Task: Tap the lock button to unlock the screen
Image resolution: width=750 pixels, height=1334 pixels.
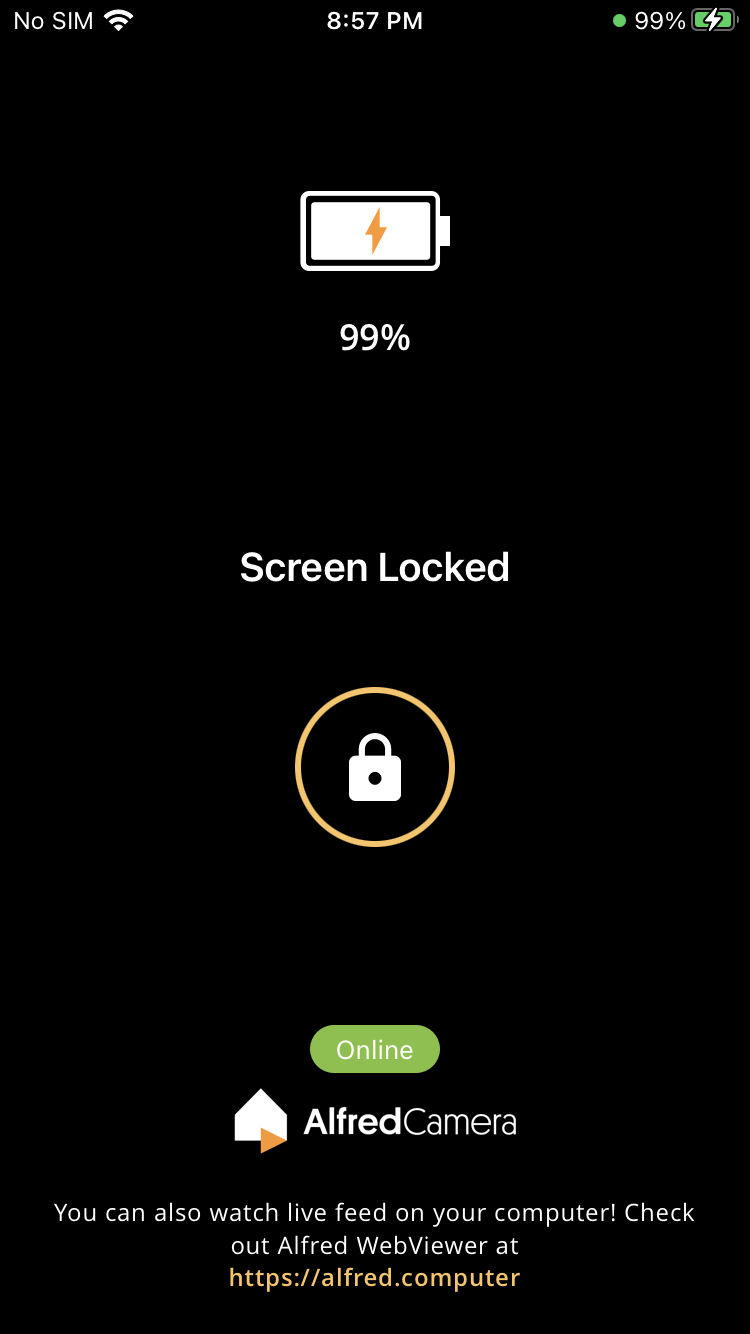Action: (375, 767)
